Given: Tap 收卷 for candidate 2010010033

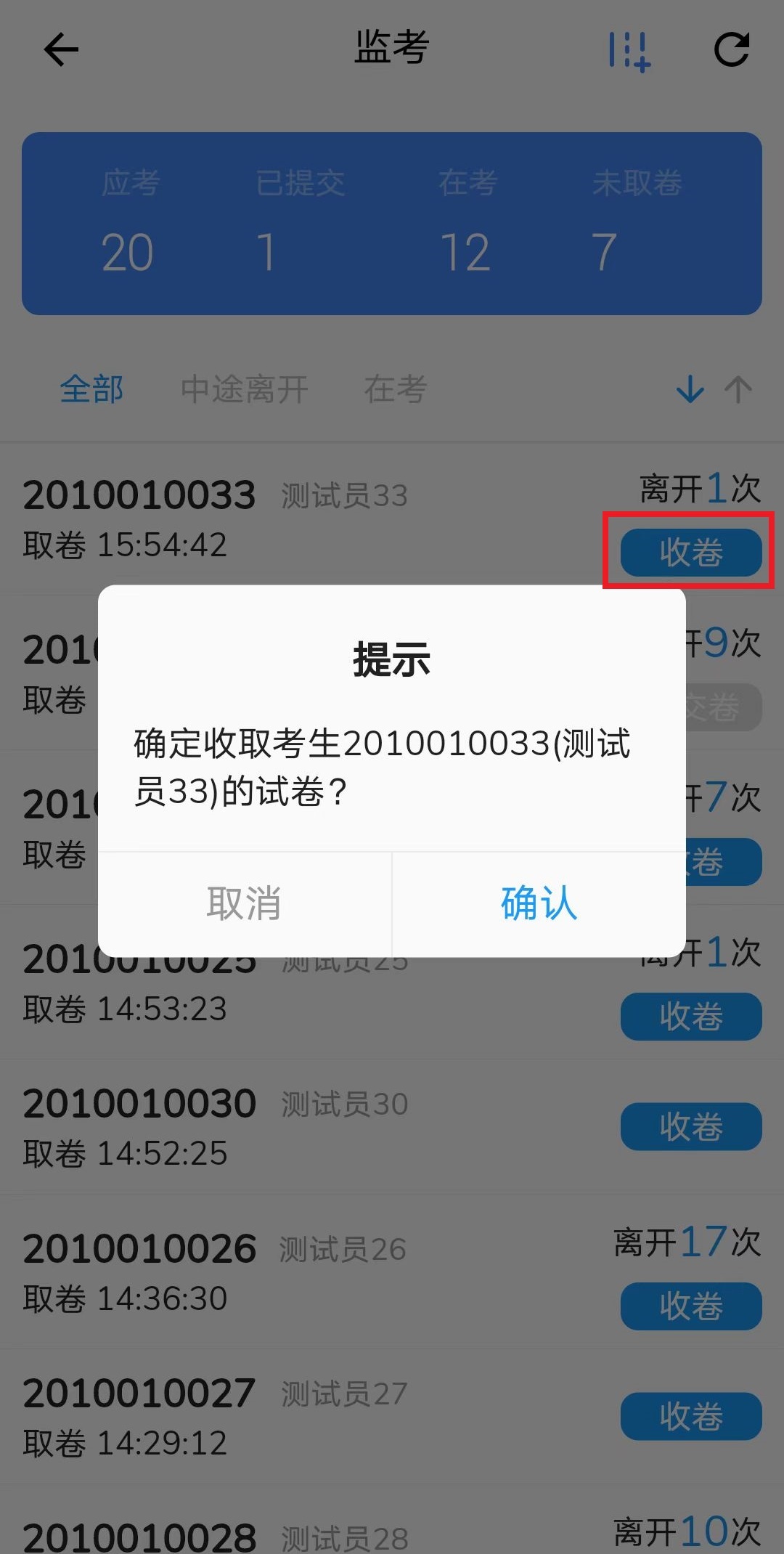Looking at the screenshot, I should click(691, 553).
